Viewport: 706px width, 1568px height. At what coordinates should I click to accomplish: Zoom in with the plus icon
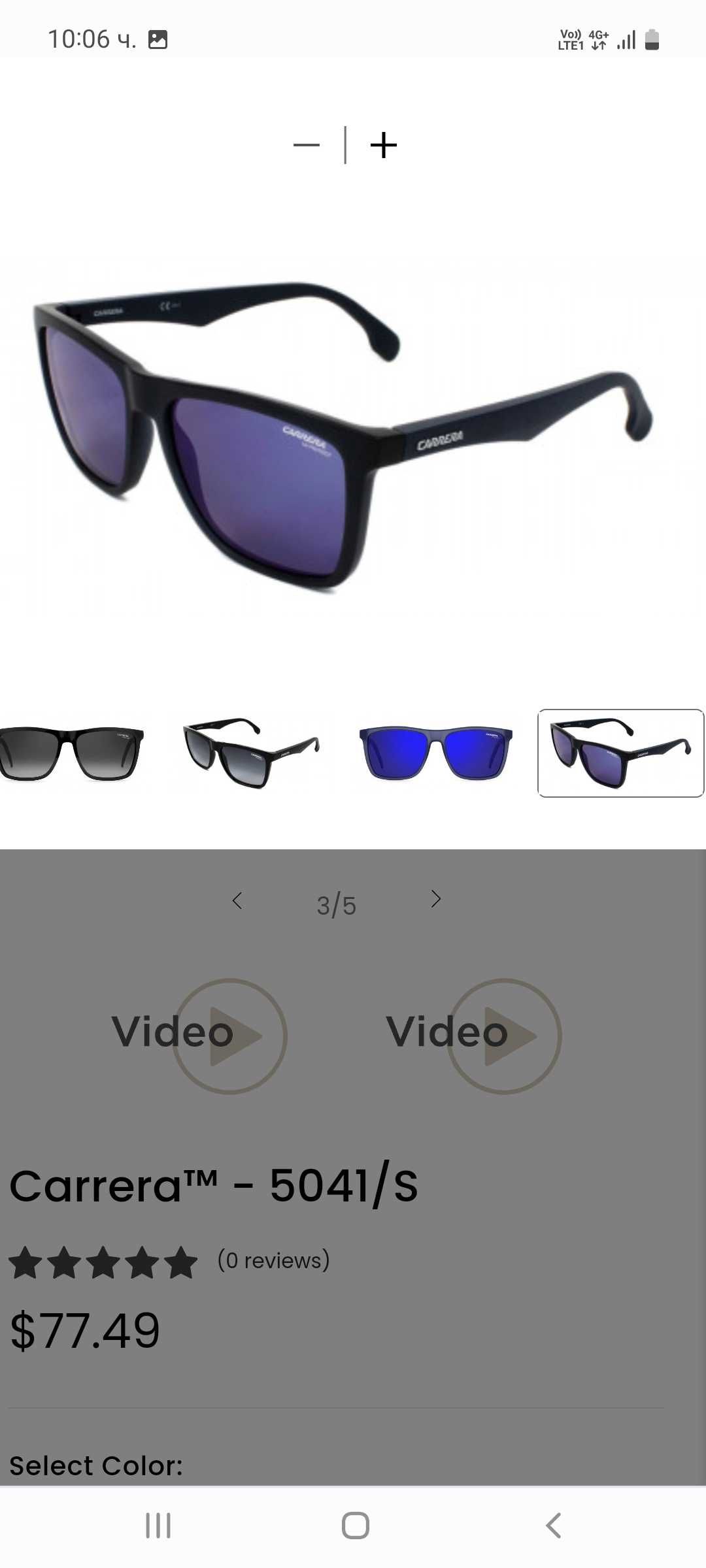pos(384,145)
